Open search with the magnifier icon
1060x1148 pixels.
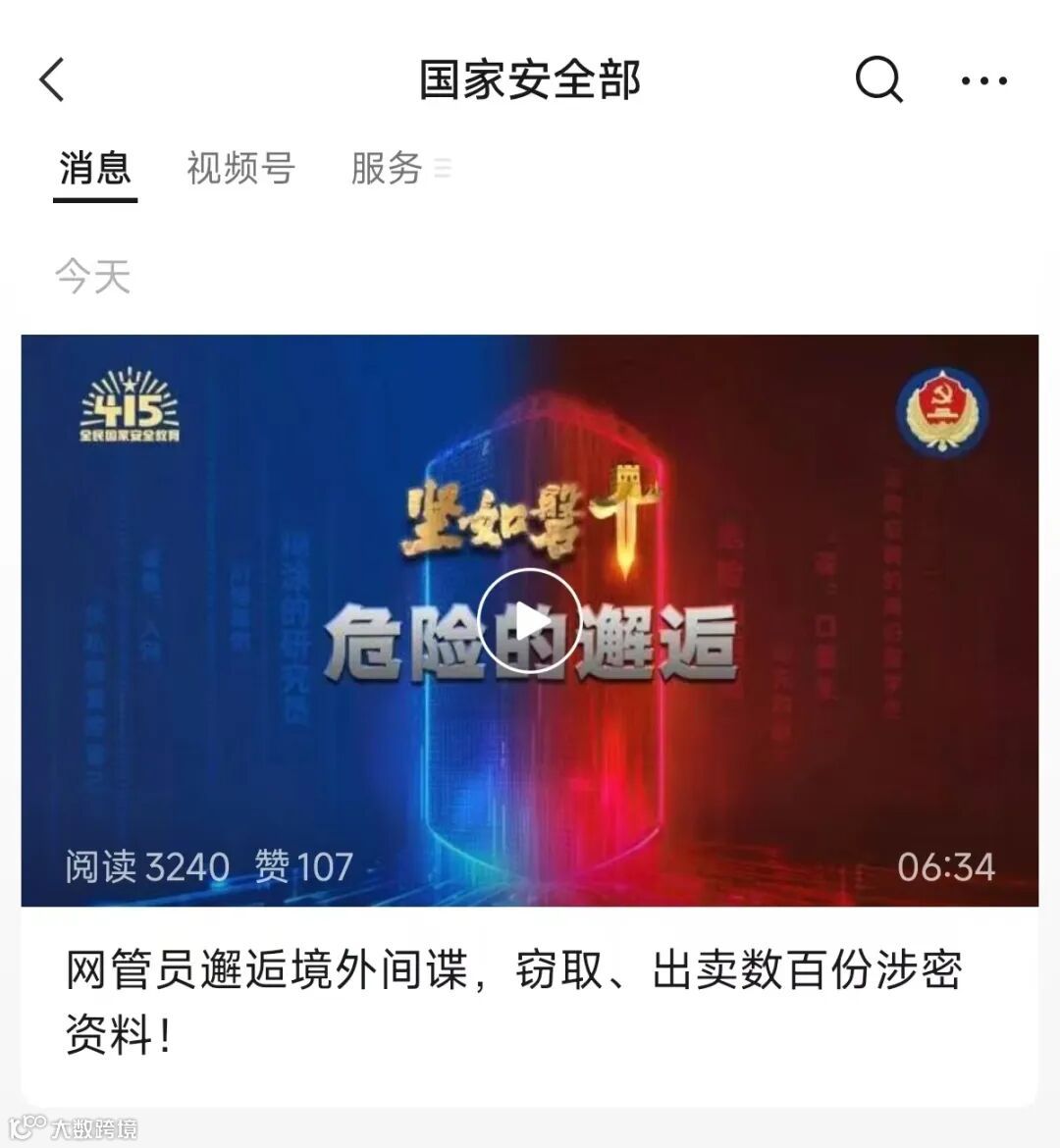click(878, 80)
